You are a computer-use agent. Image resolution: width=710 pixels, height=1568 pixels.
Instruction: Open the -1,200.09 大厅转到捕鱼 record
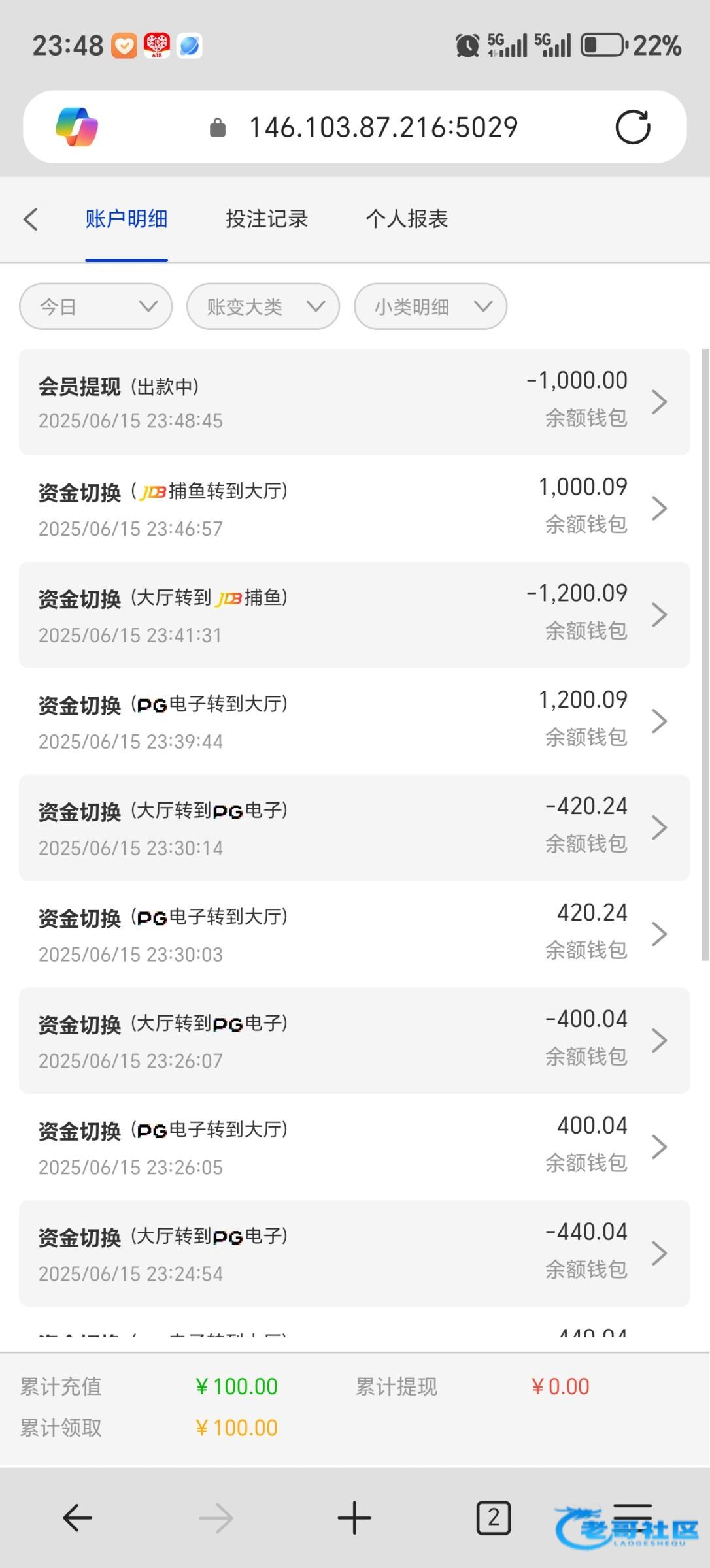(354, 615)
